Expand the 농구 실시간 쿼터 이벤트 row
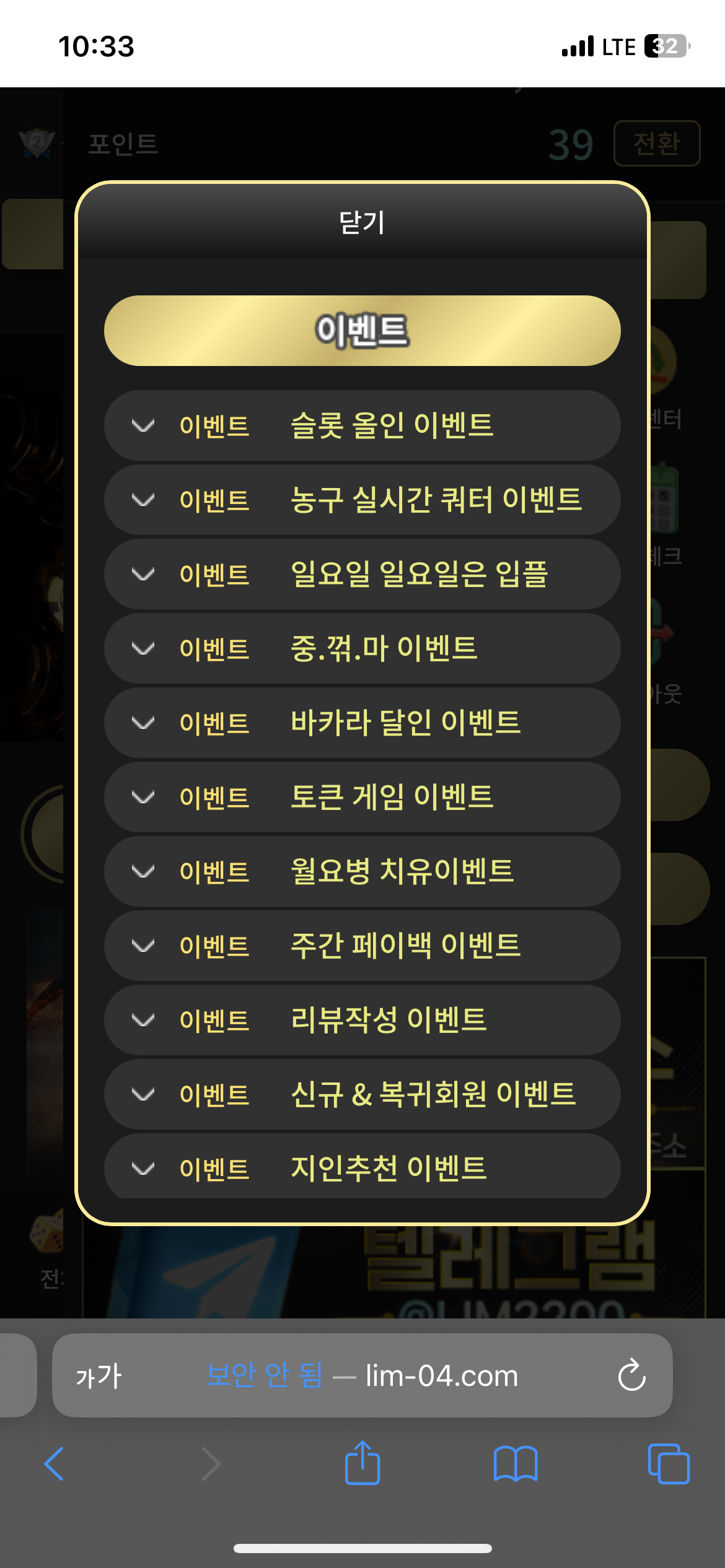The height and width of the screenshot is (1568, 725). click(x=362, y=500)
